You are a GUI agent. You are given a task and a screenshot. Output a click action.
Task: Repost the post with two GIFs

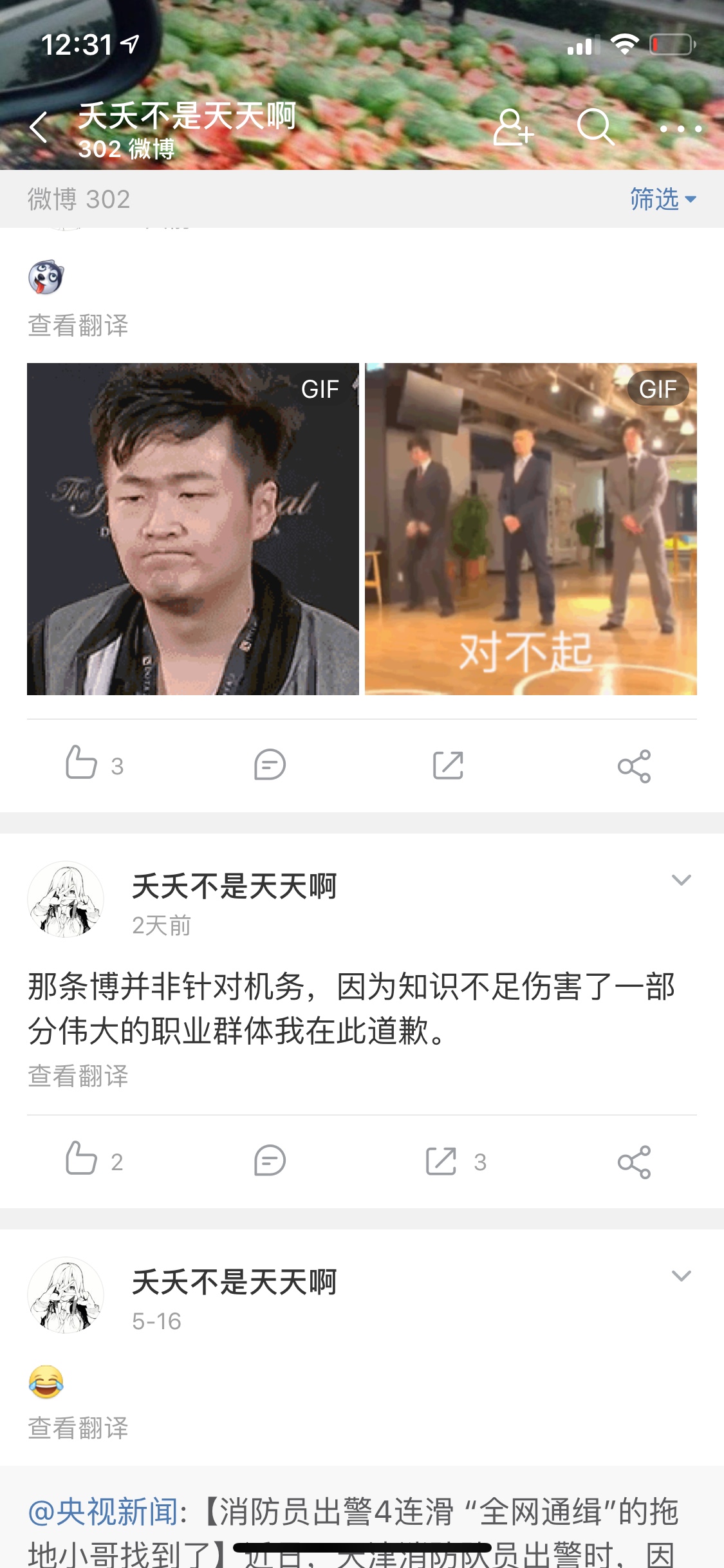coord(448,765)
